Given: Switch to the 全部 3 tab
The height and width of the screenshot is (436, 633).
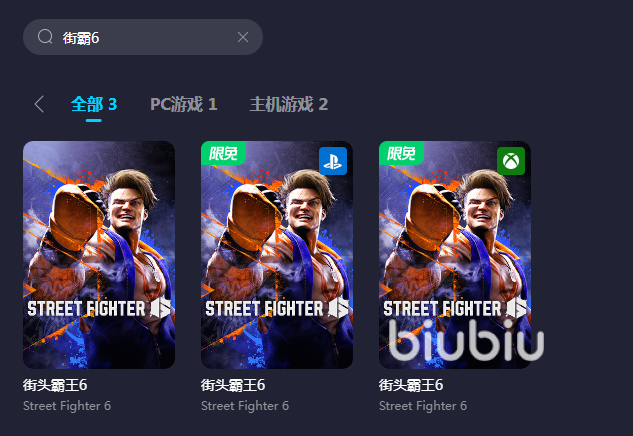Looking at the screenshot, I should click(94, 104).
